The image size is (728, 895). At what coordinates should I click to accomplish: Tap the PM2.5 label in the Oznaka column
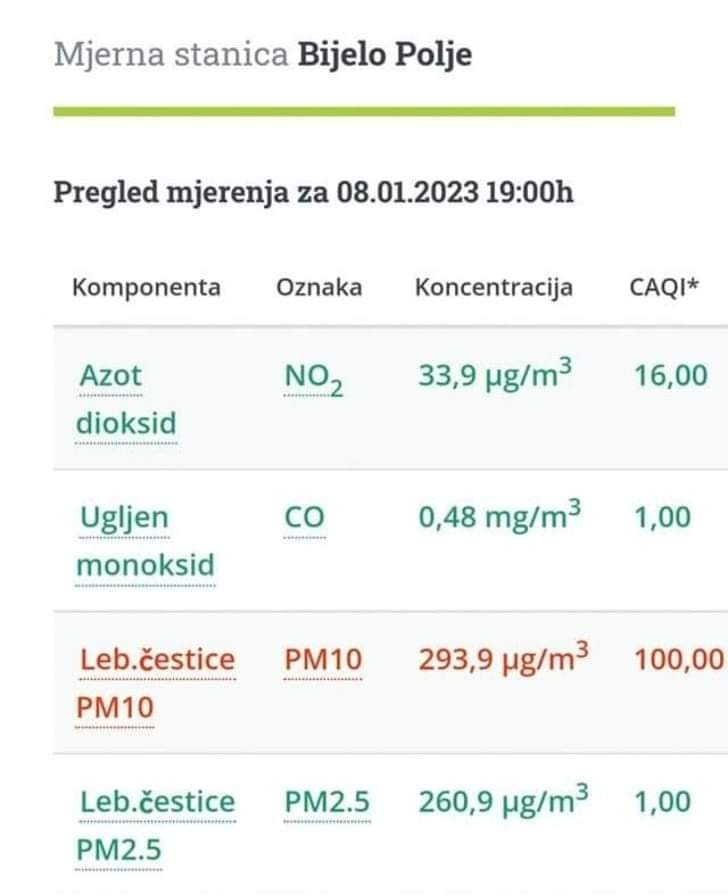327,801
